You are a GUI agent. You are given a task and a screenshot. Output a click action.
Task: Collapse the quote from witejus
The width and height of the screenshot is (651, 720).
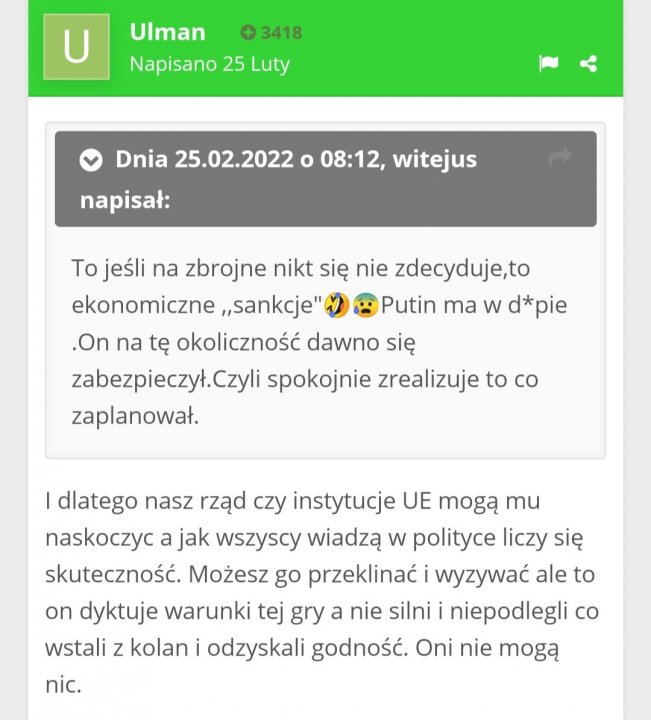(91, 159)
